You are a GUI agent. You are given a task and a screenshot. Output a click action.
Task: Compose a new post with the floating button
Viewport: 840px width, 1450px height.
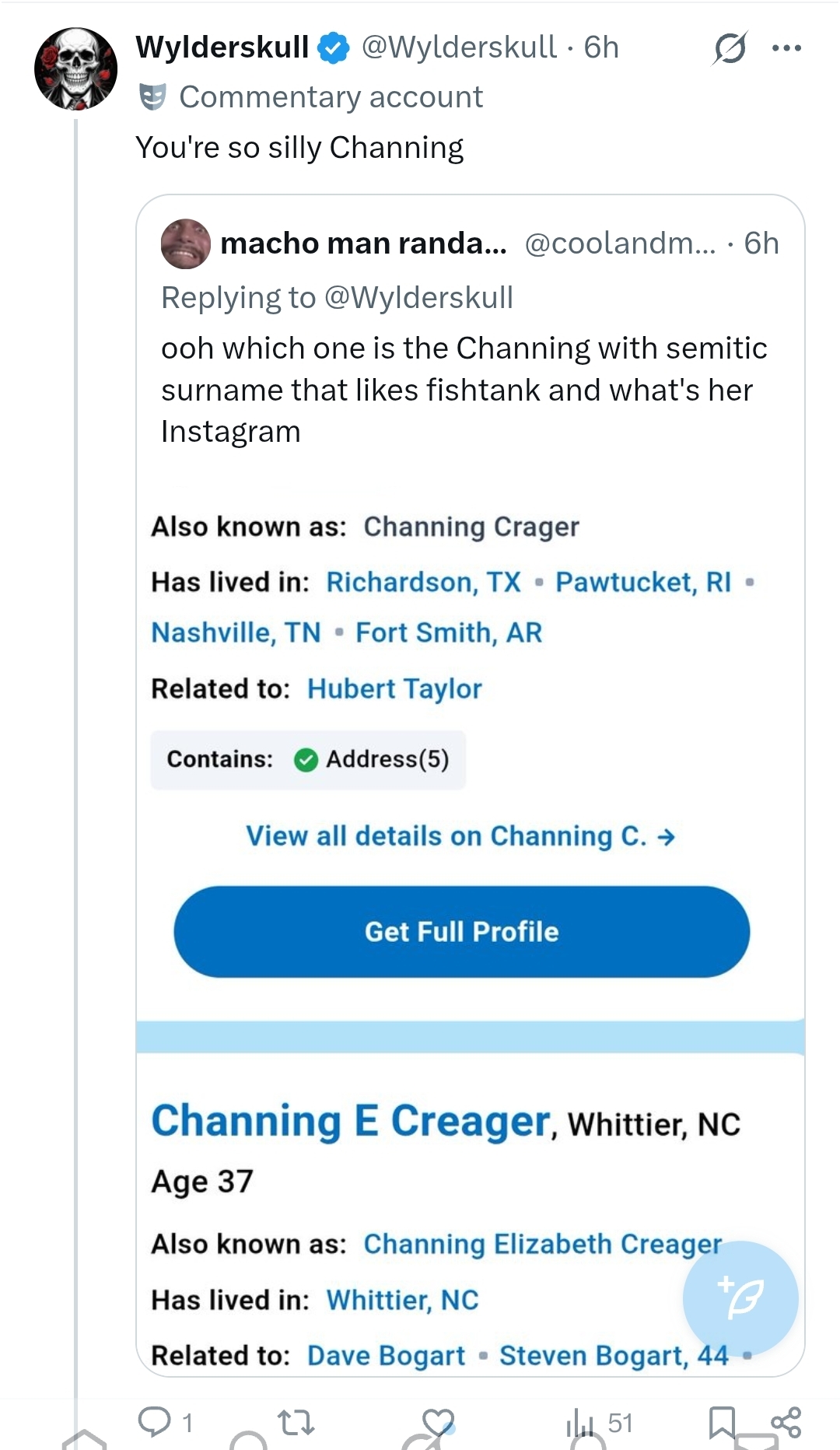point(740,1298)
